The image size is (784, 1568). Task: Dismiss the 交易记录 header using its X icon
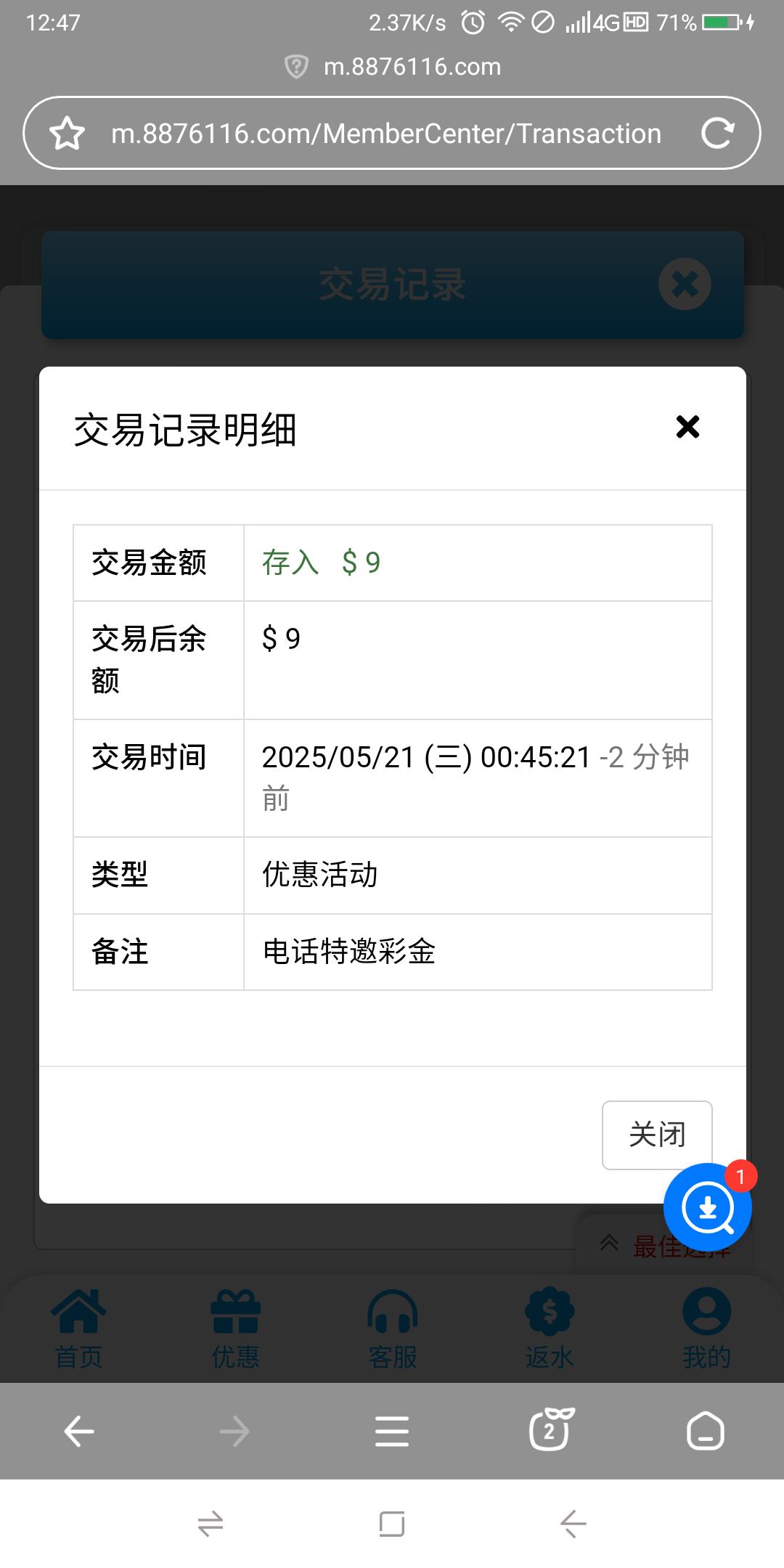[685, 284]
